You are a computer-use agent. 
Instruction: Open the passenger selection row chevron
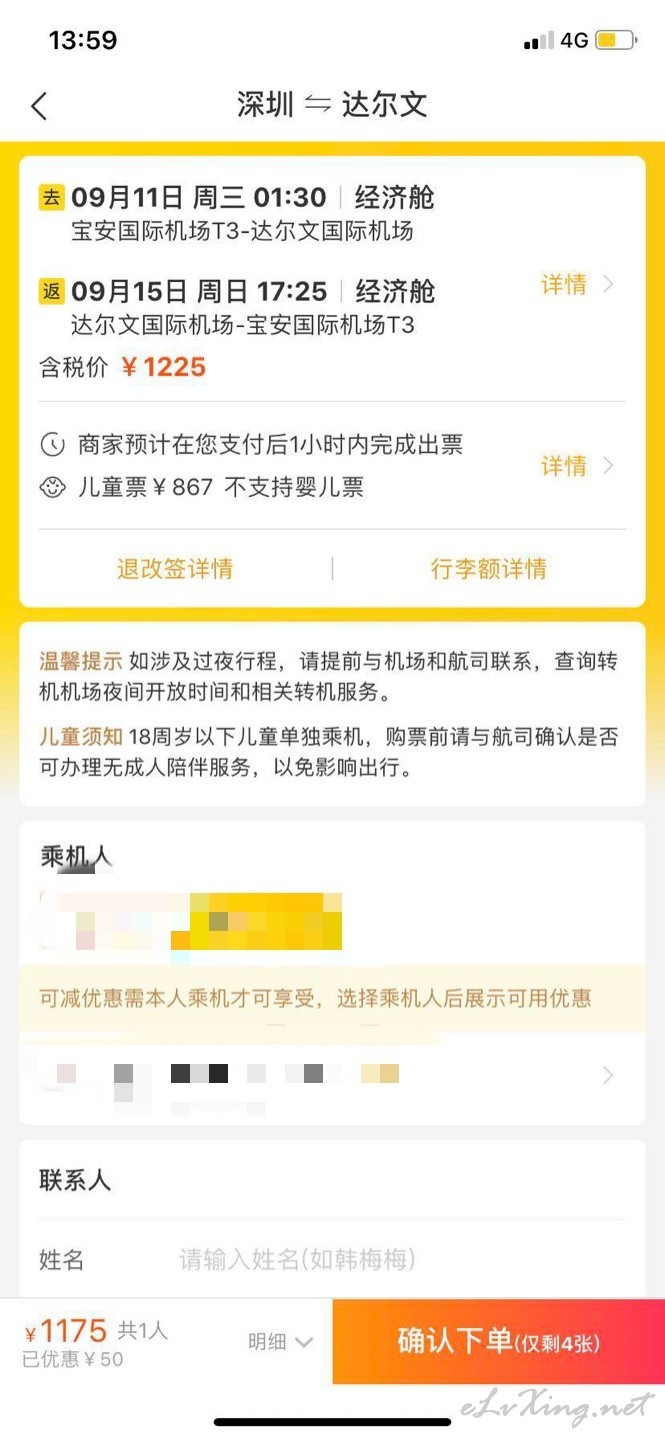pyautogui.click(x=608, y=1076)
